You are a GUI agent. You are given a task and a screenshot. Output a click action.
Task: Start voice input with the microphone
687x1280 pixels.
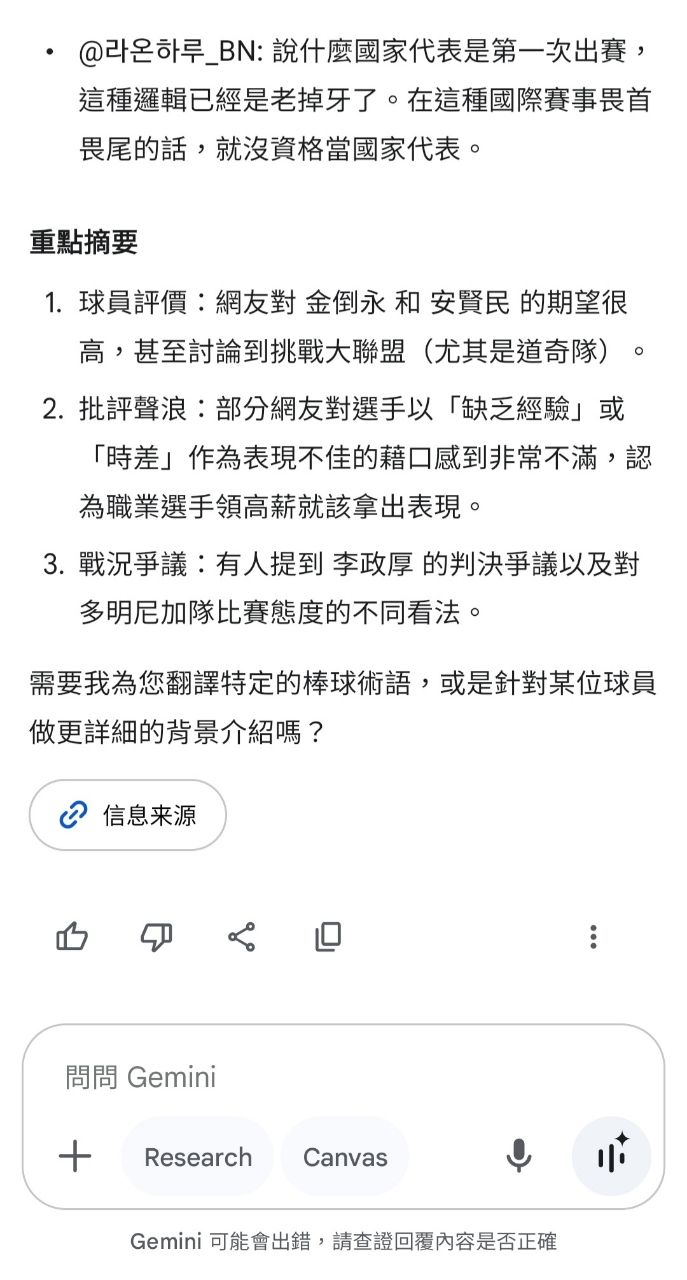[518, 1157]
